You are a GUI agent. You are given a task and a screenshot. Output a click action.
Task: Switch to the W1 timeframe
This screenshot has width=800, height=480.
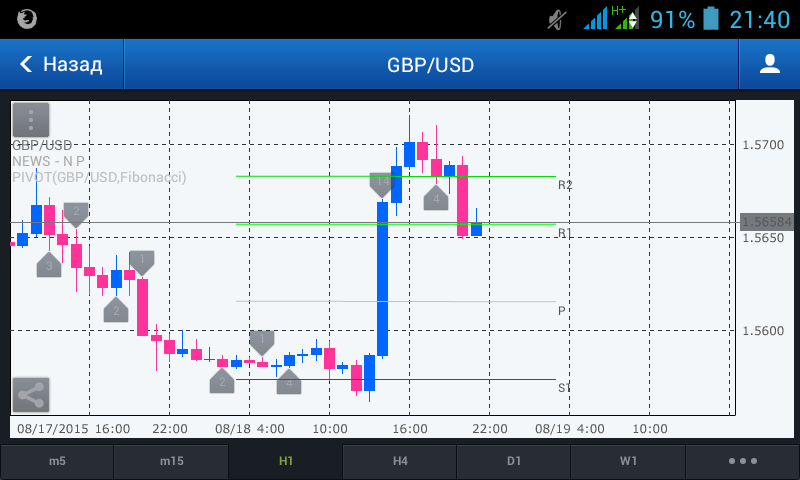[x=628, y=461]
